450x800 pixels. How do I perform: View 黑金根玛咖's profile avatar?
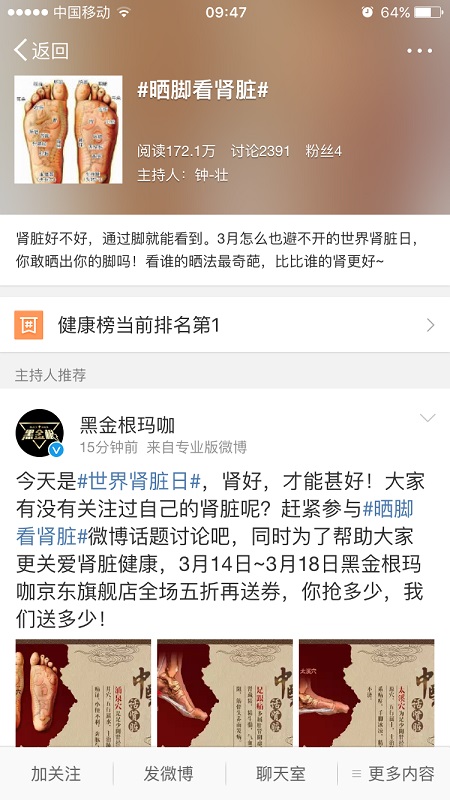(40, 433)
